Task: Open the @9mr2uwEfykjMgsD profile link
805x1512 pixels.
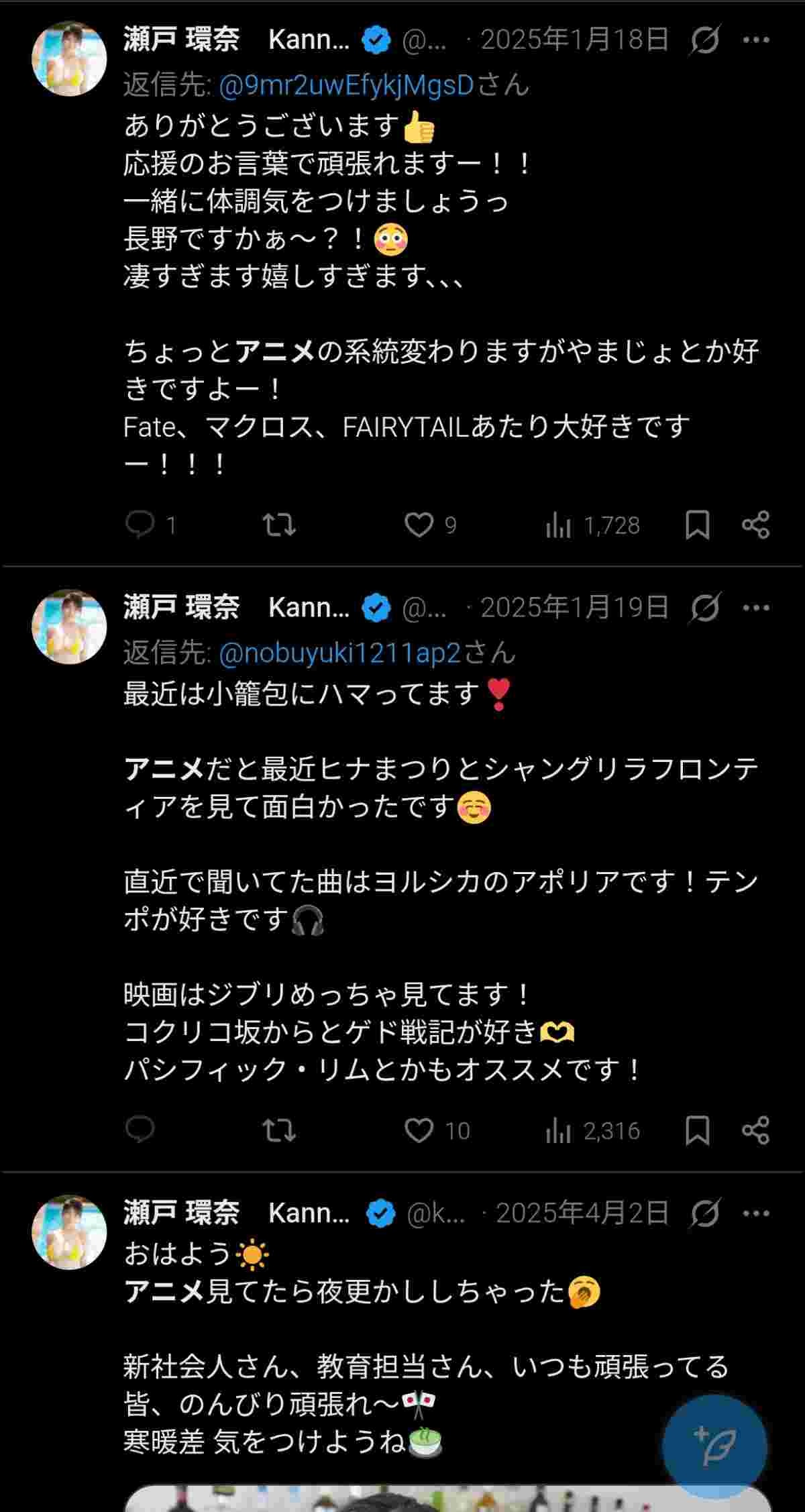Action: pyautogui.click(x=346, y=85)
